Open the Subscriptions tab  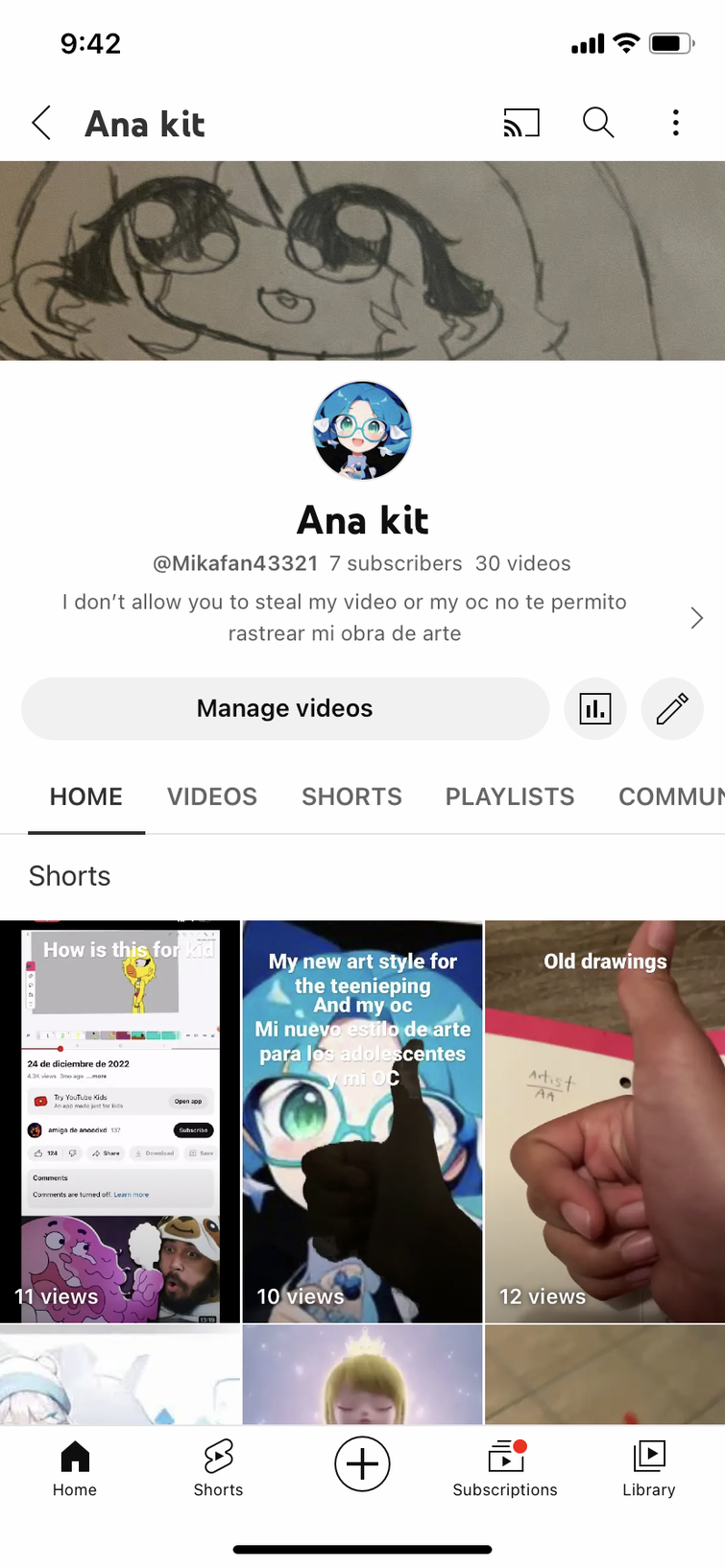505,1468
